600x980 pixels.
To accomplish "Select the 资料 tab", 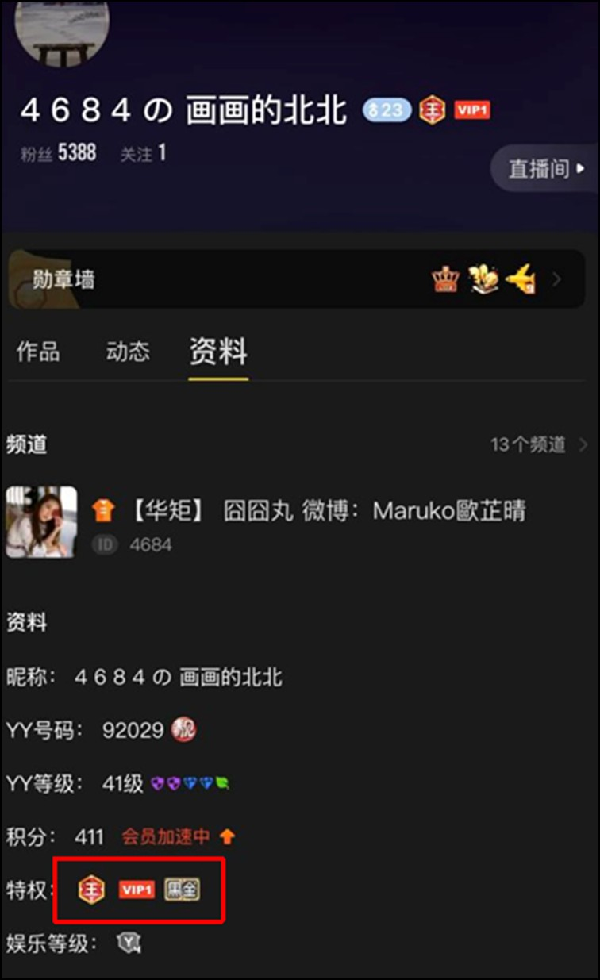I will [218, 352].
